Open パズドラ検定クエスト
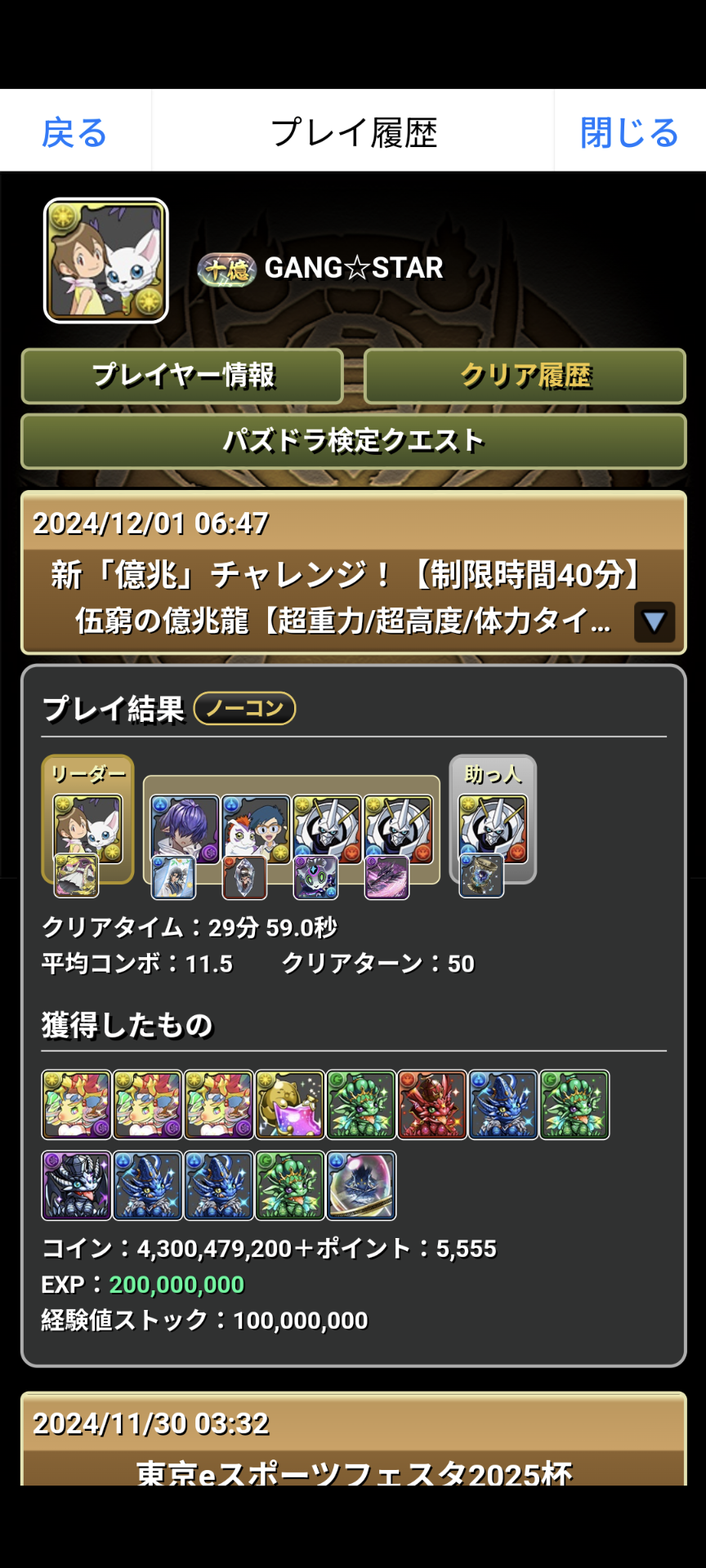 click(353, 441)
